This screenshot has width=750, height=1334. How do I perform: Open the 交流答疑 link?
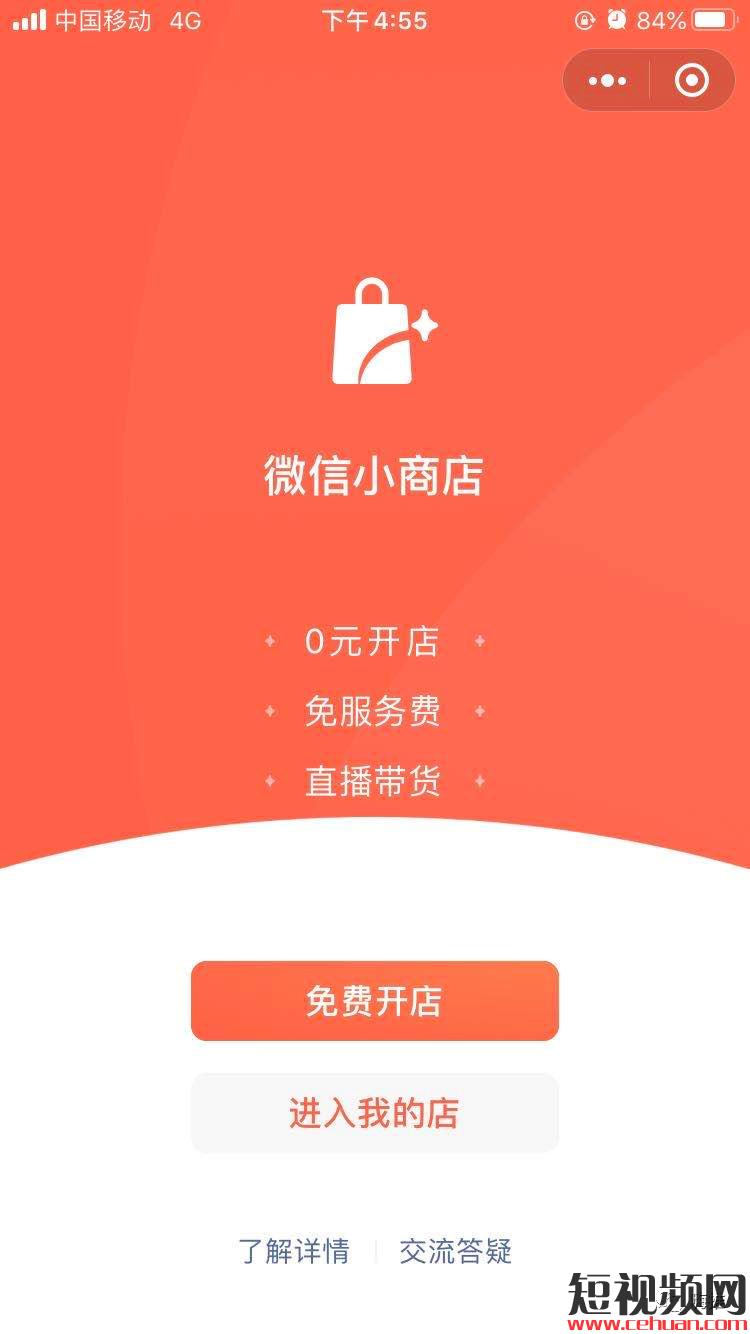click(x=456, y=1251)
